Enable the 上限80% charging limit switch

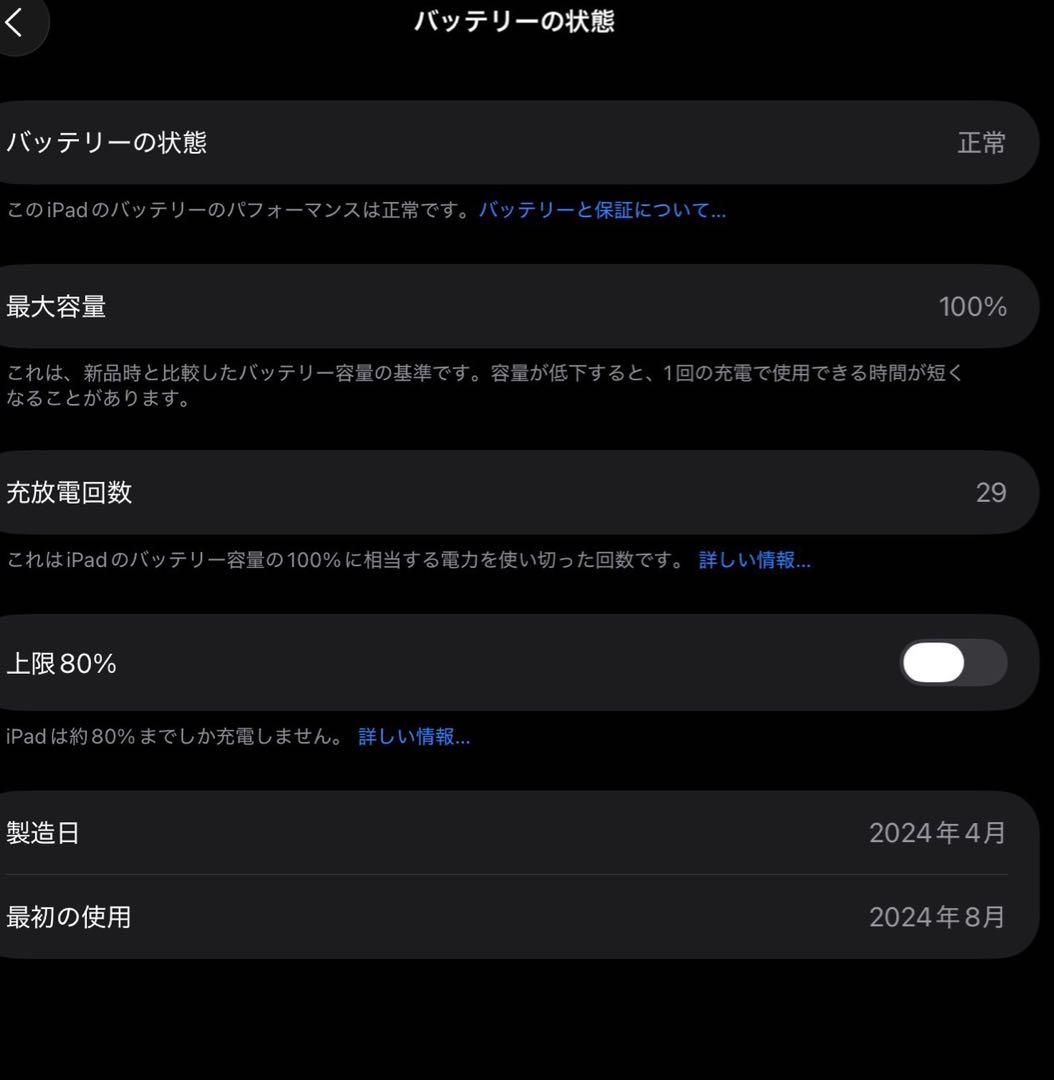click(x=953, y=662)
